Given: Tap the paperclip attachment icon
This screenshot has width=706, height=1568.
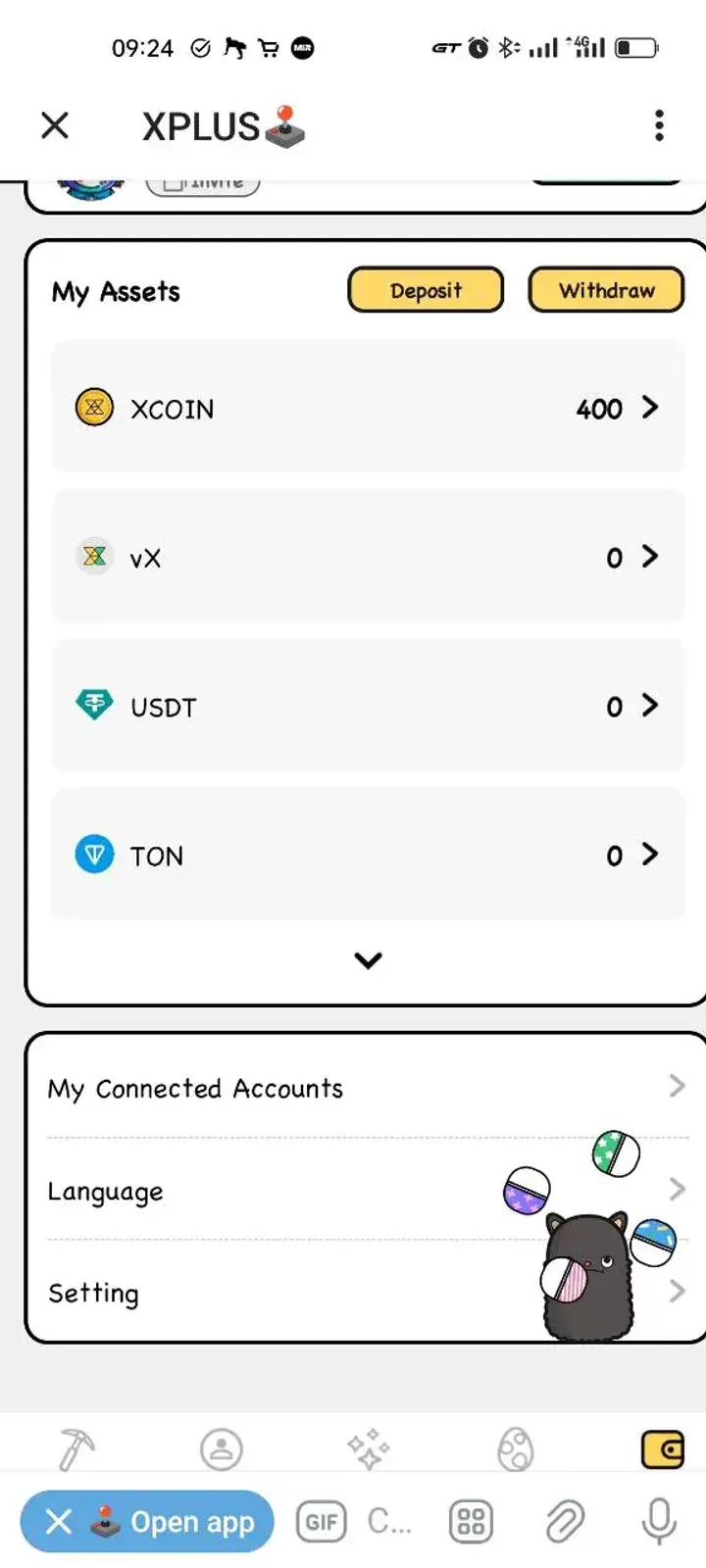Looking at the screenshot, I should pyautogui.click(x=564, y=1520).
